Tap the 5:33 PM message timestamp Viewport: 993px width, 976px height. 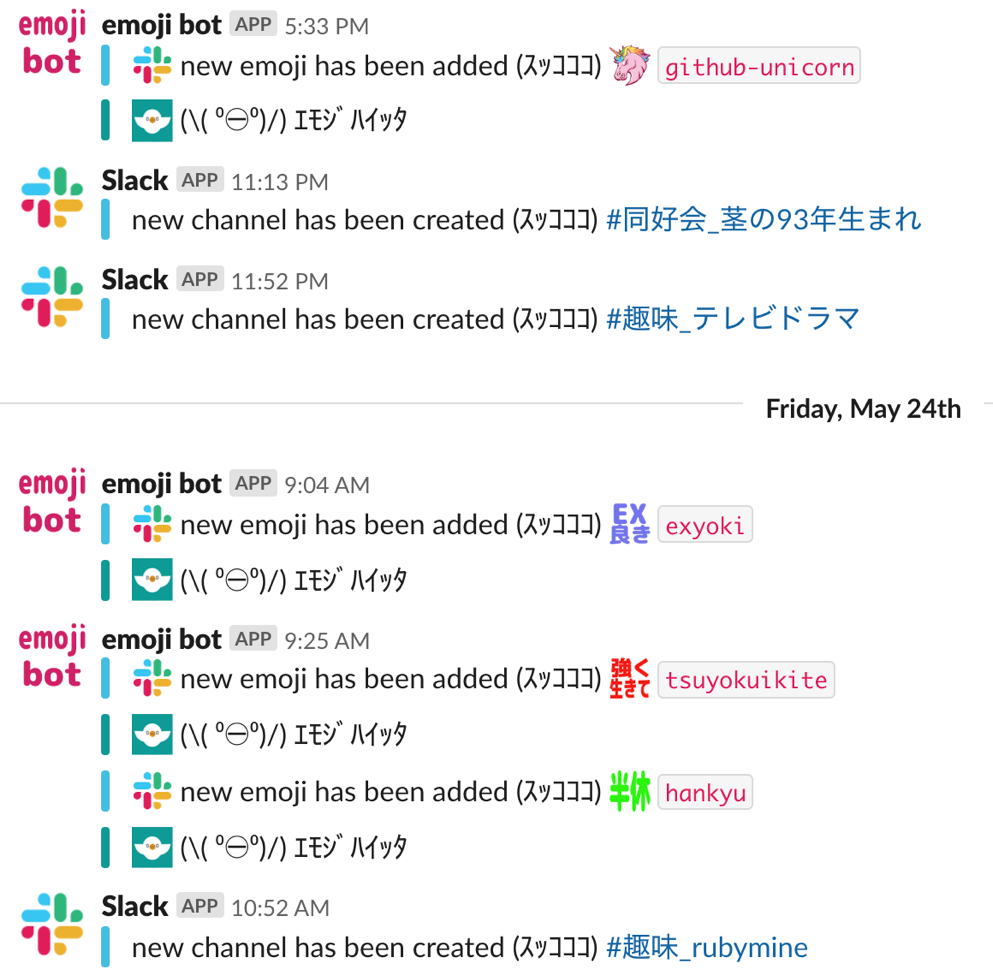326,26
